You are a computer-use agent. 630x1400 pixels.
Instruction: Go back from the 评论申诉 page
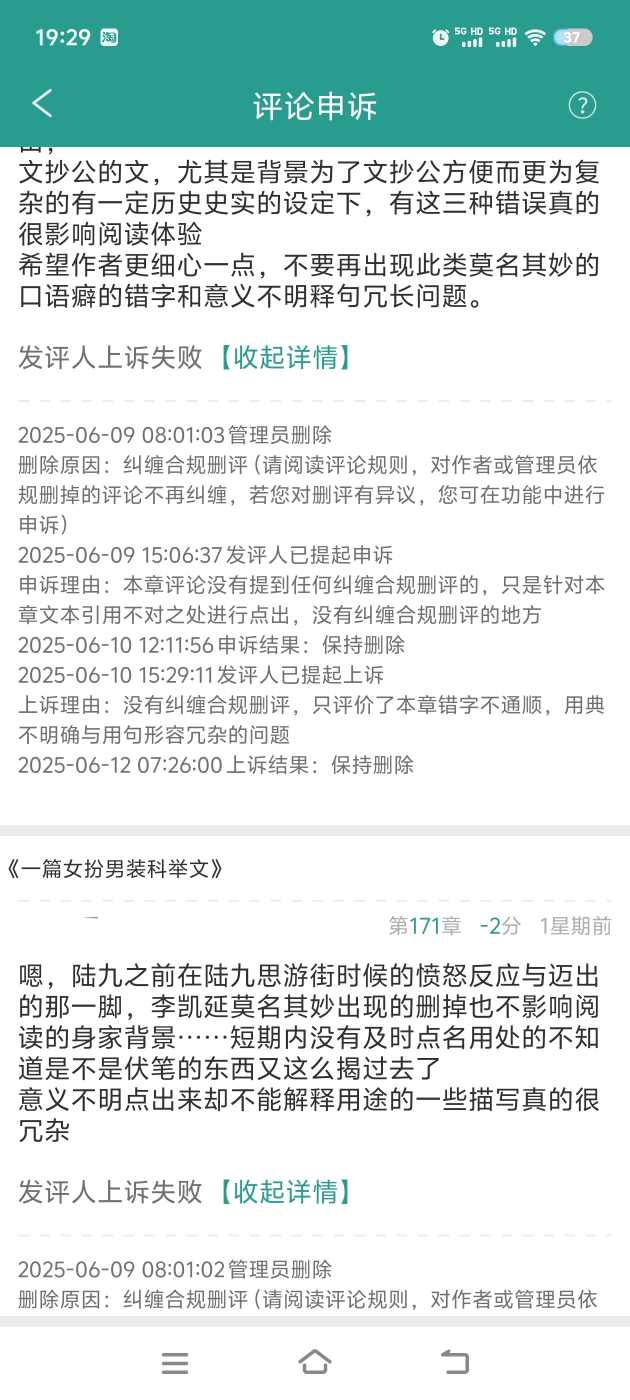pos(42,104)
